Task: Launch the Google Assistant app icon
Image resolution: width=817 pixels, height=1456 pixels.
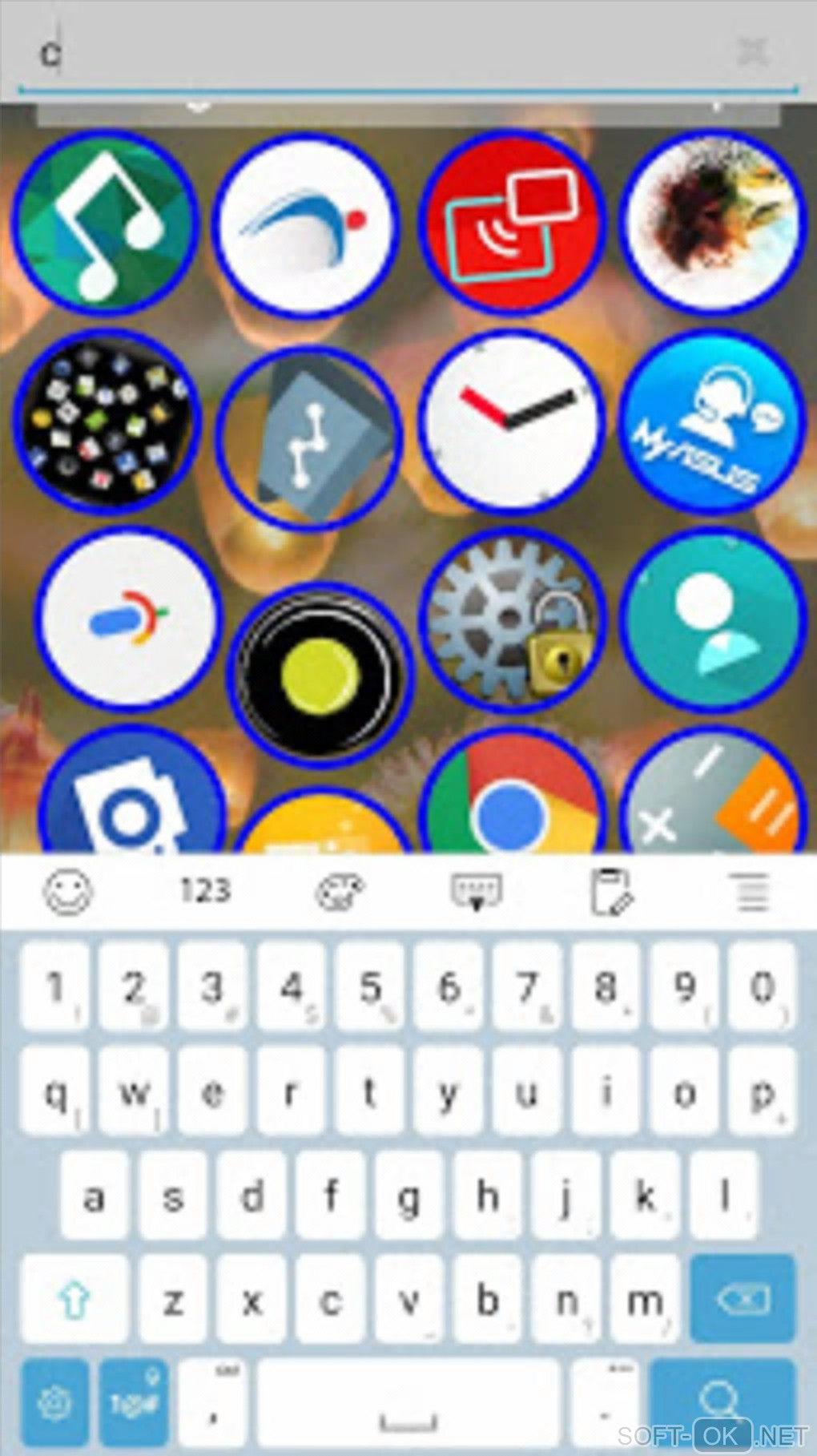Action: (129, 617)
